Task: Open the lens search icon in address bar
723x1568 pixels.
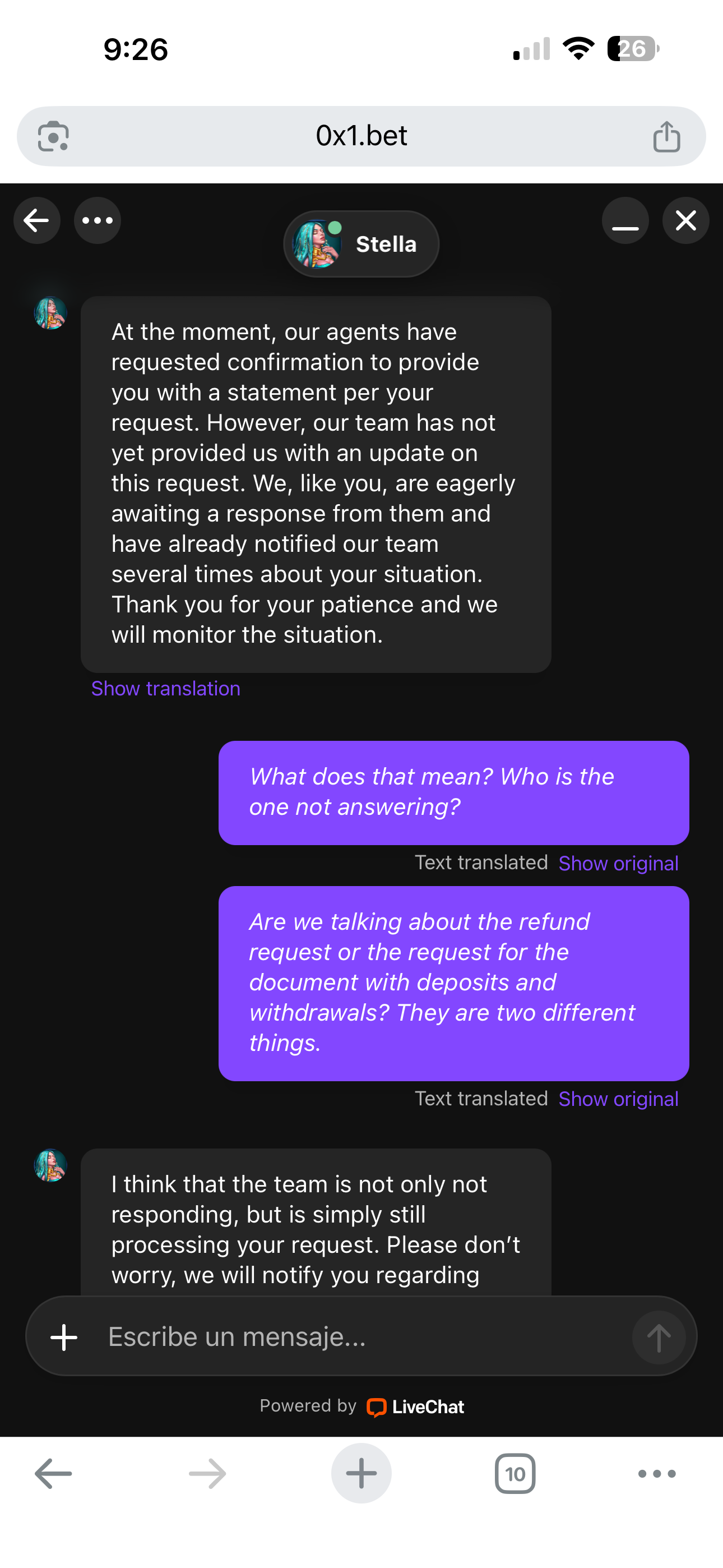Action: (54, 136)
